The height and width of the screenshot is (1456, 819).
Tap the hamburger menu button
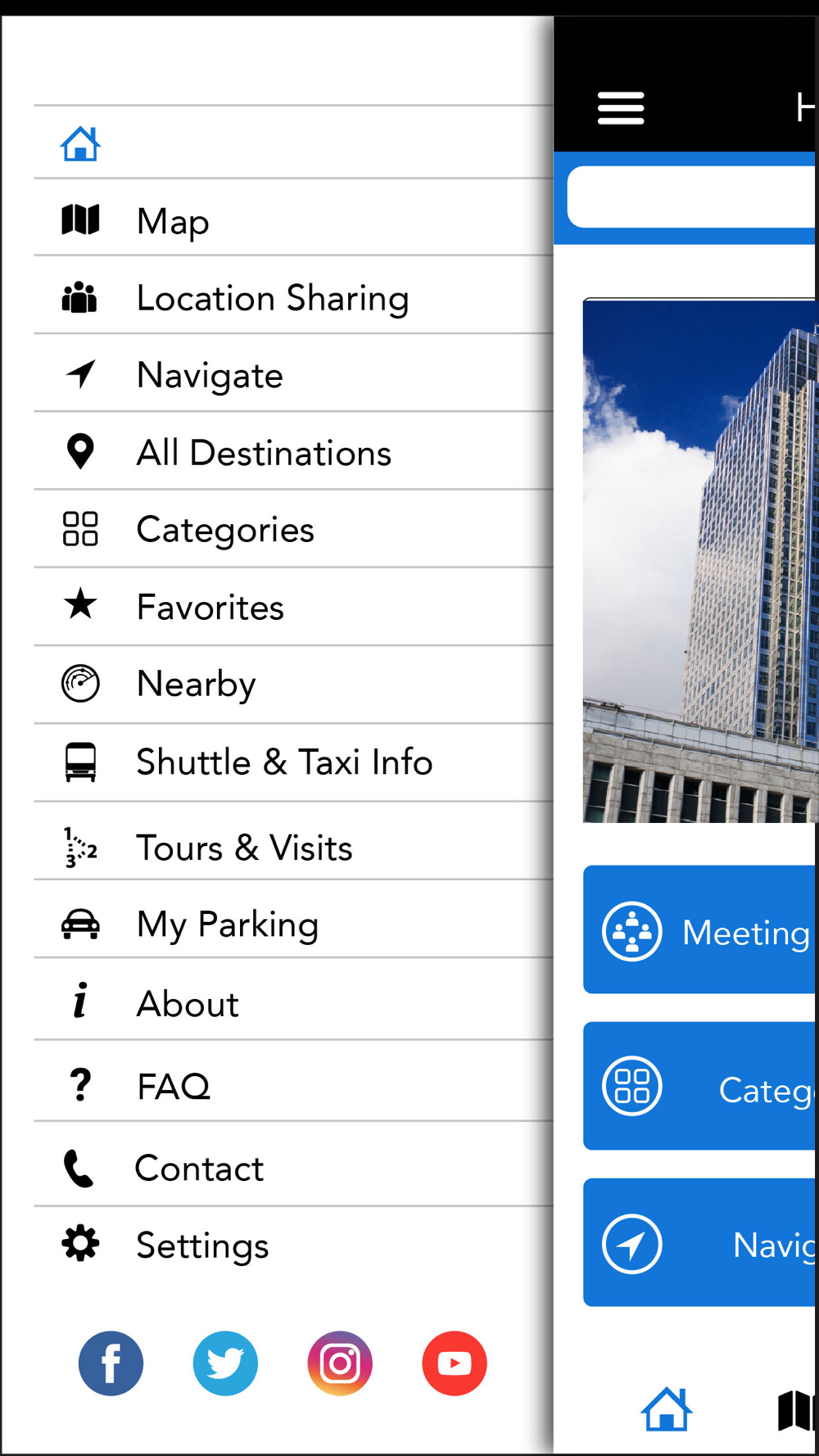pos(621,108)
